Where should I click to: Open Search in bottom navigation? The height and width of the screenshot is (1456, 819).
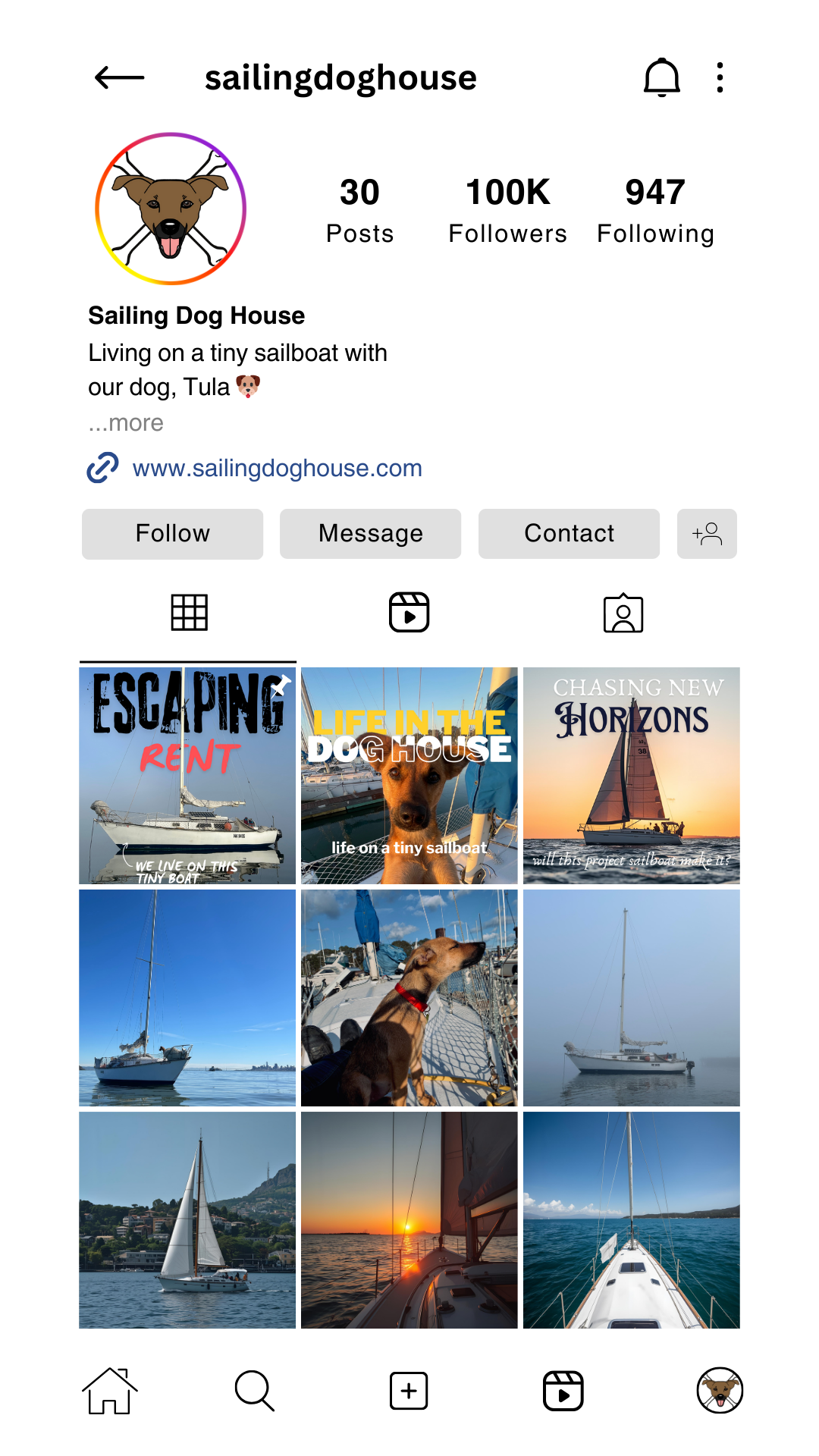click(254, 1391)
